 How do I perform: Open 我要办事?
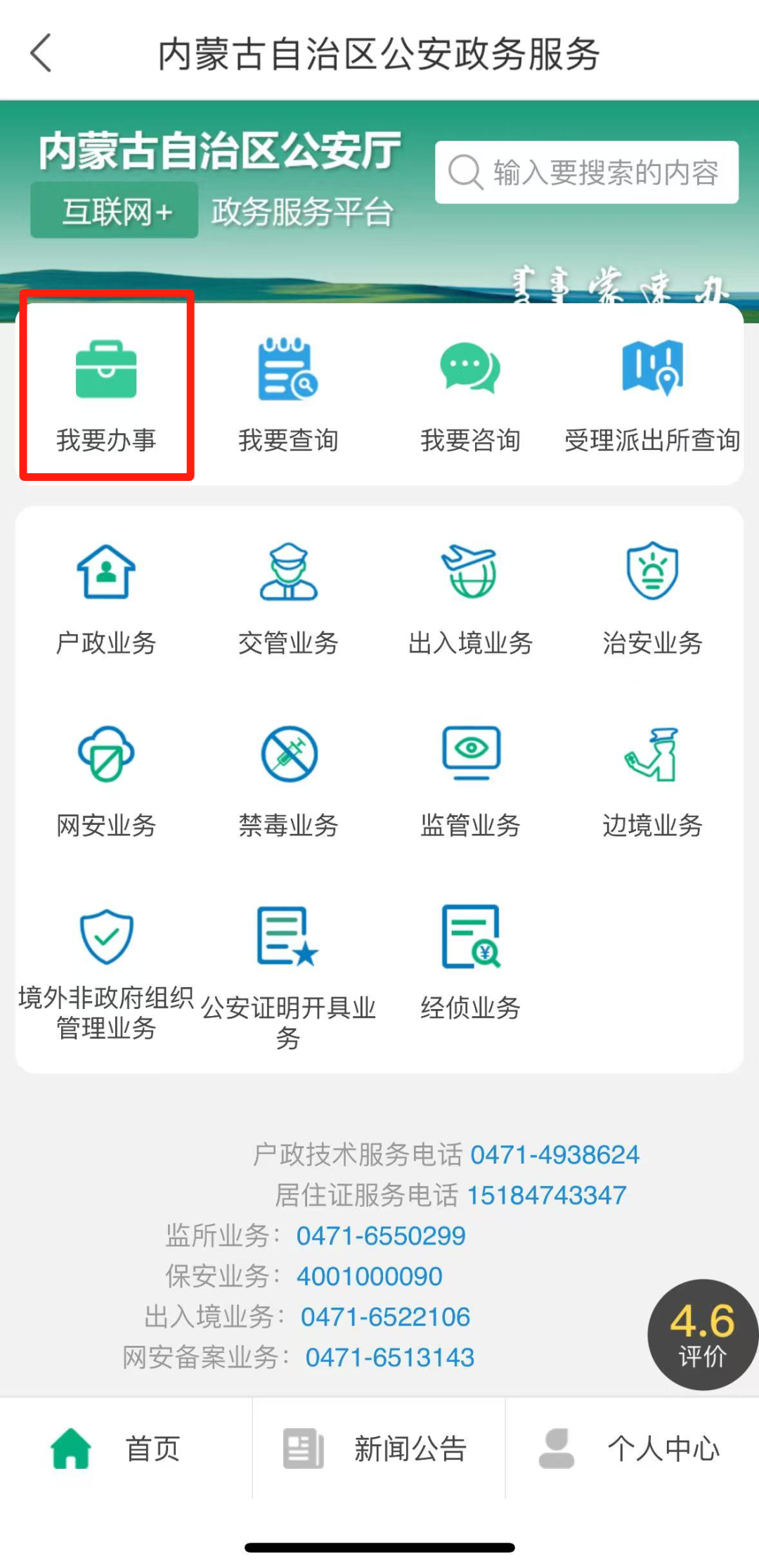106,394
